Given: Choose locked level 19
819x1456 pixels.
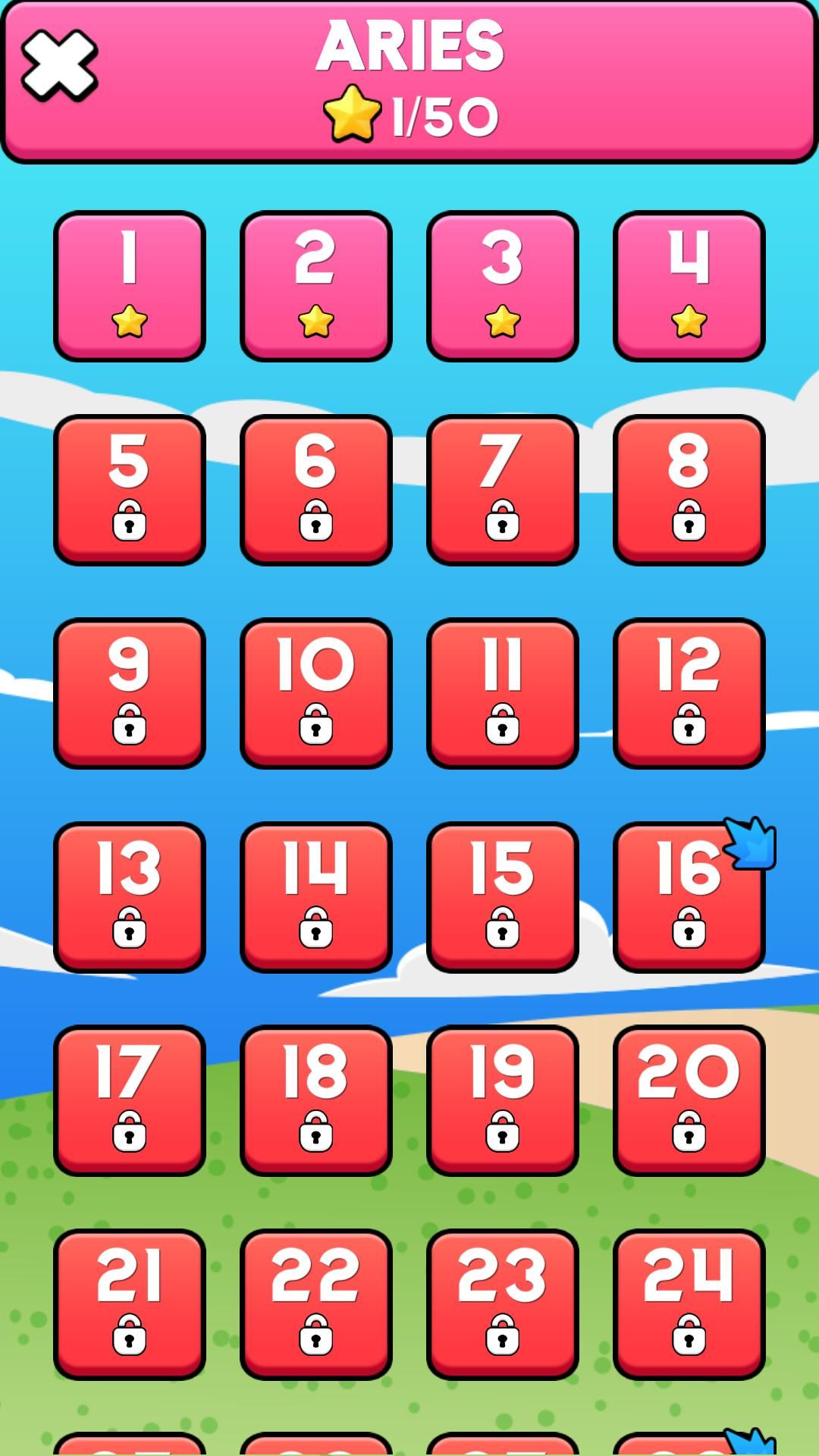Looking at the screenshot, I should point(503,1100).
